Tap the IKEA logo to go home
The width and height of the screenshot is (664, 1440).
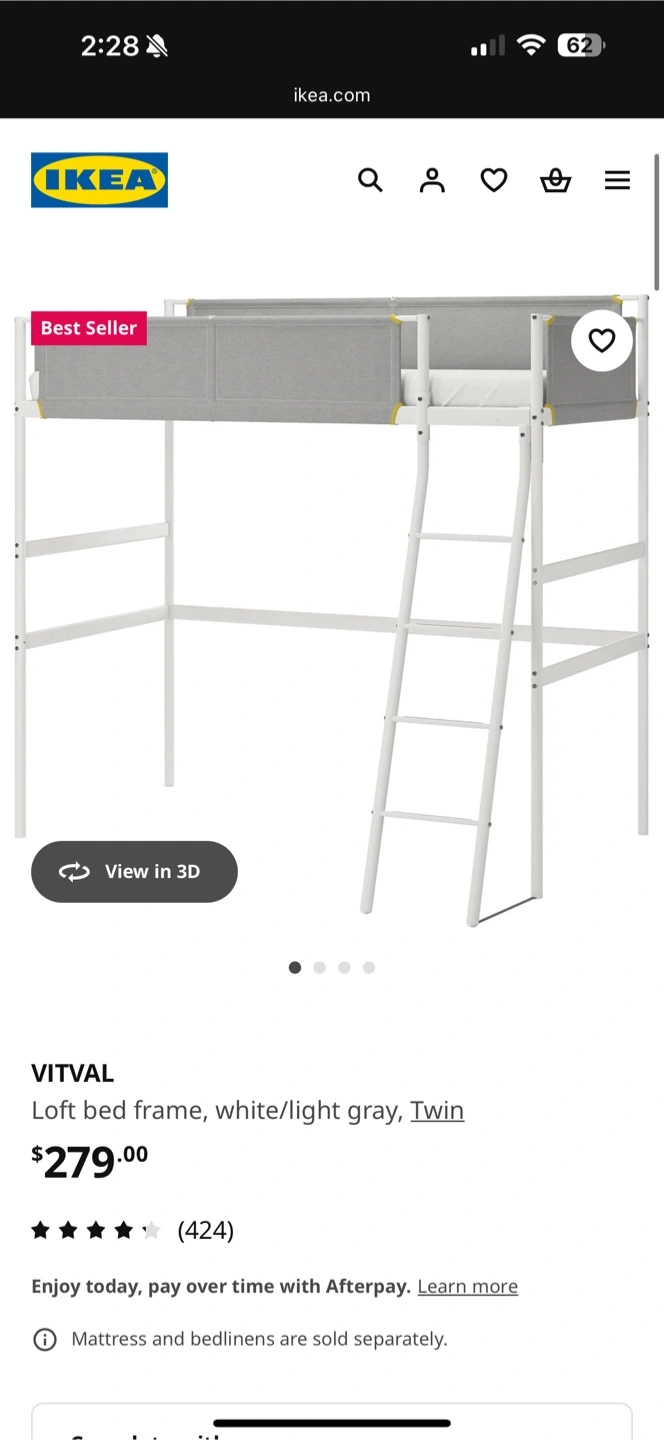99,180
